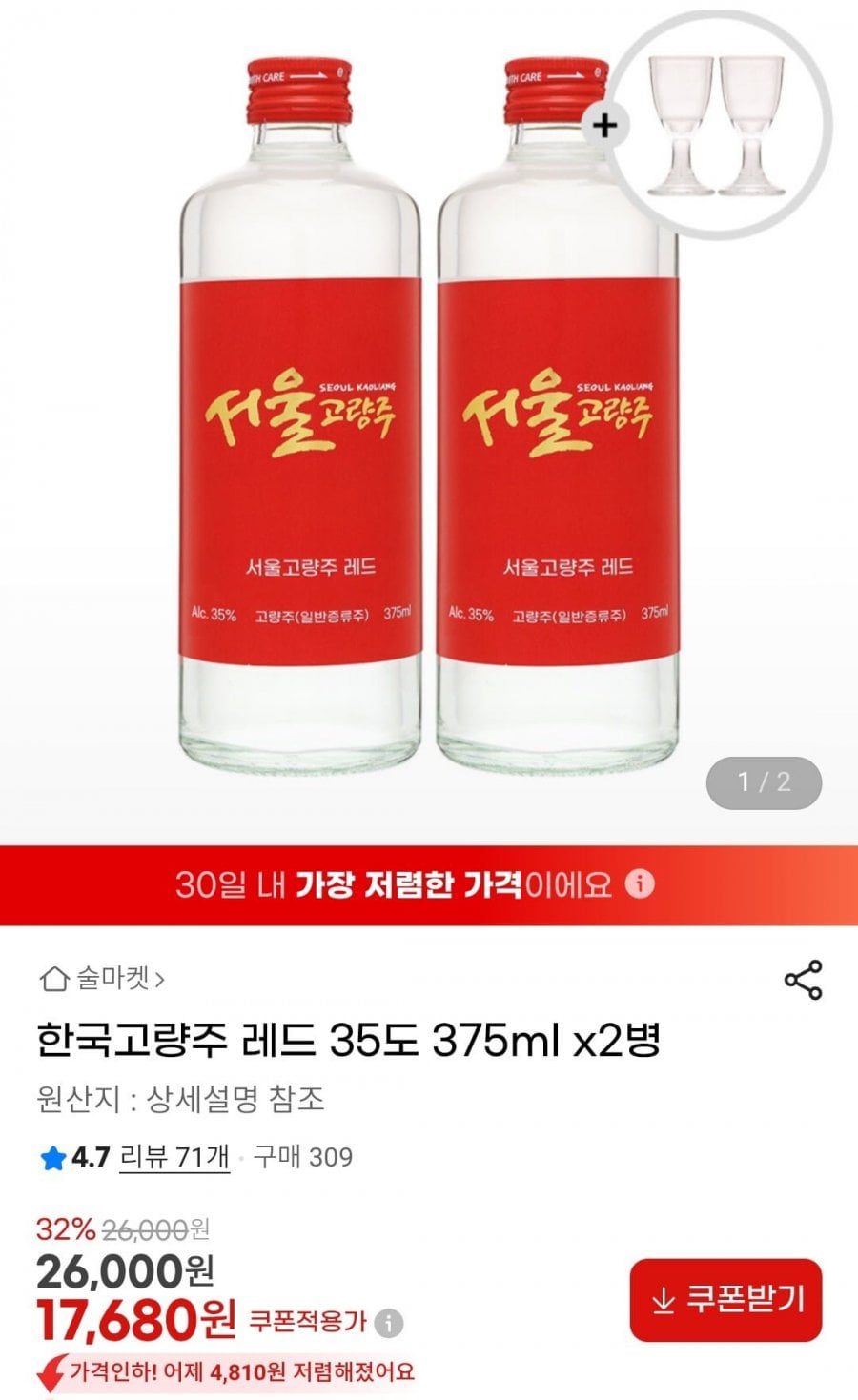Tap info icon beside 쿠폰적용가

click(x=388, y=1323)
